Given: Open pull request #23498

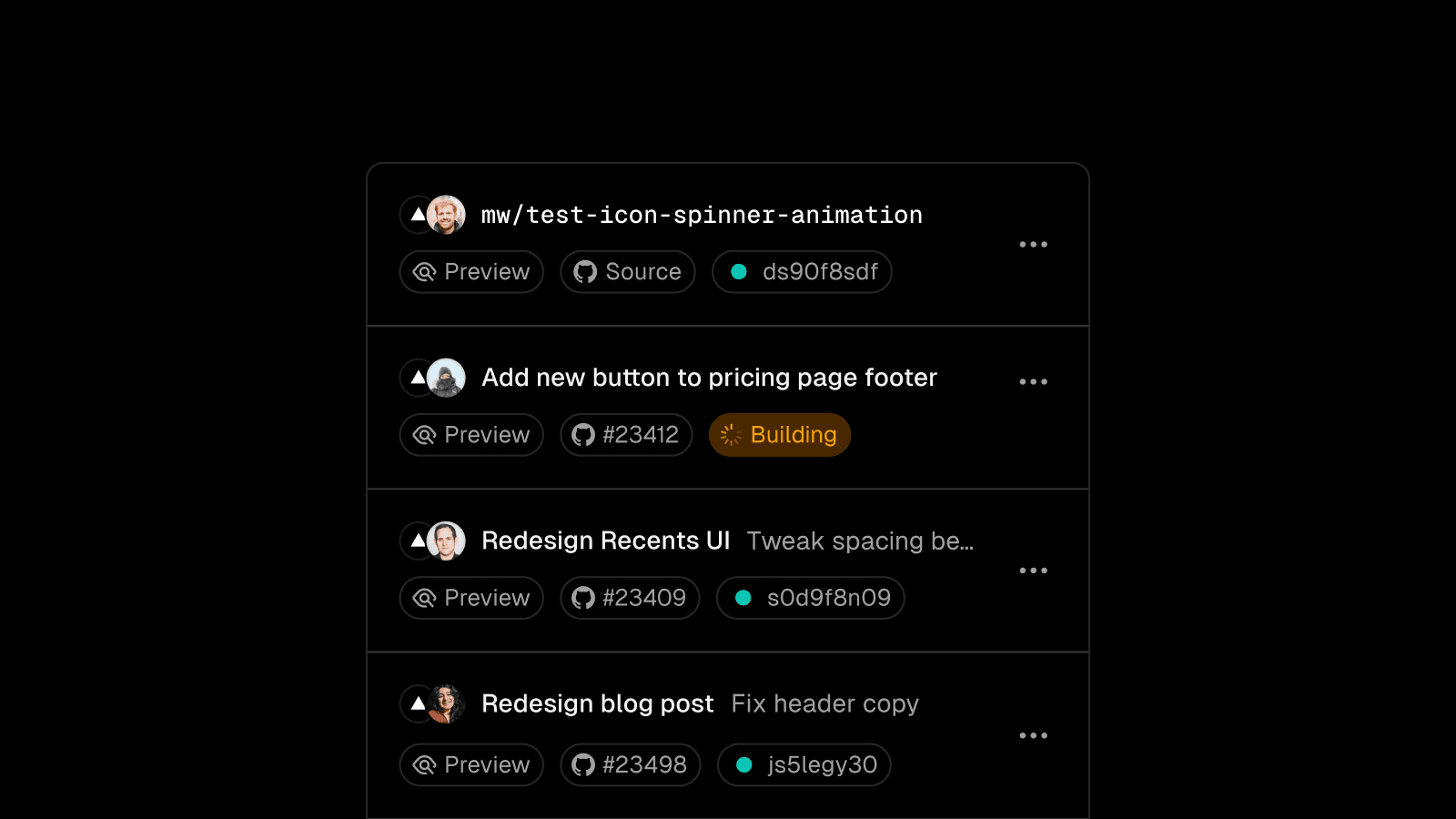Looking at the screenshot, I should 630,764.
